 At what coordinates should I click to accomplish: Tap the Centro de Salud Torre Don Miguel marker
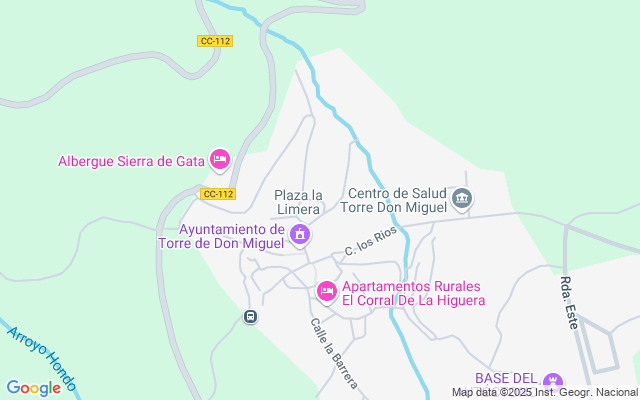tap(462, 199)
